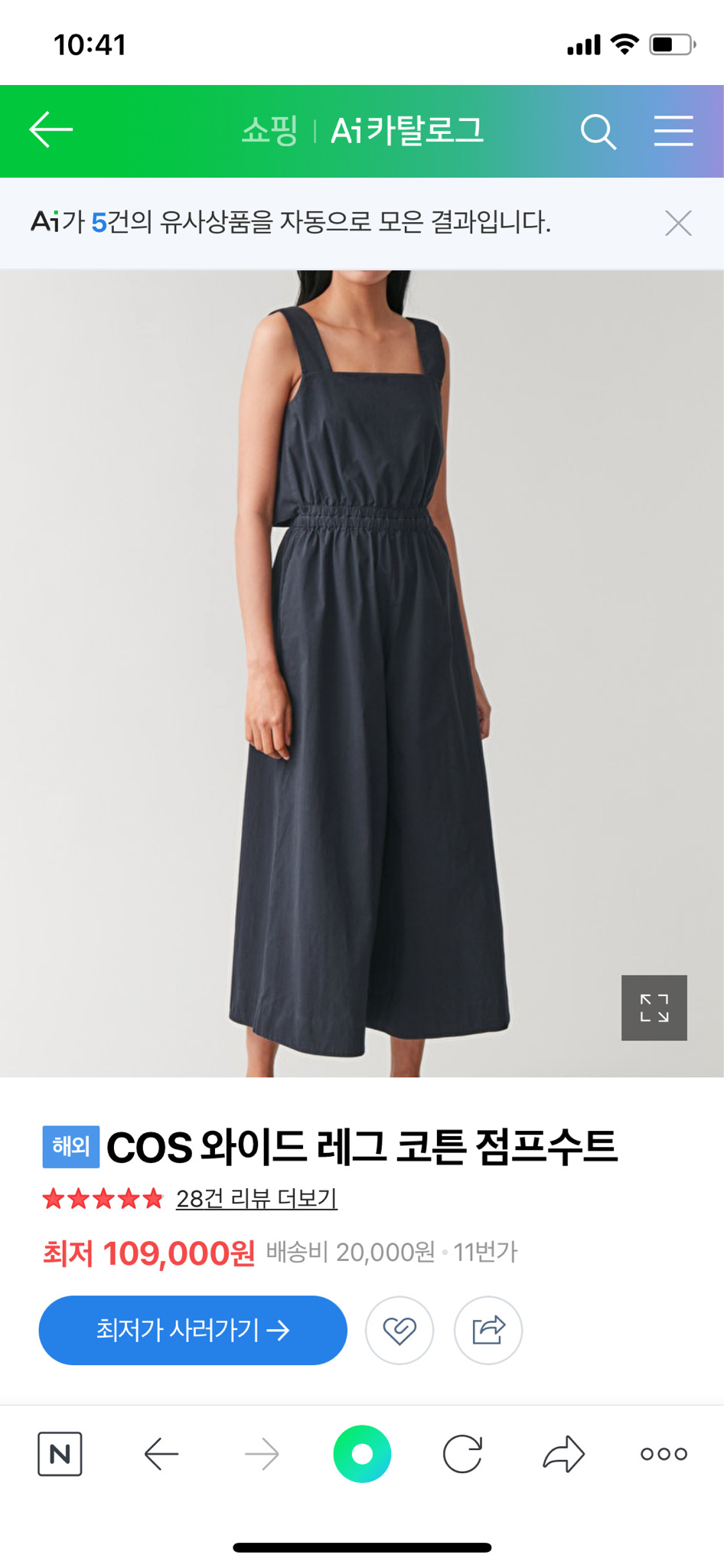This screenshot has width=724, height=1568.
Task: Open the hamburger menu in the header
Action: [x=674, y=132]
